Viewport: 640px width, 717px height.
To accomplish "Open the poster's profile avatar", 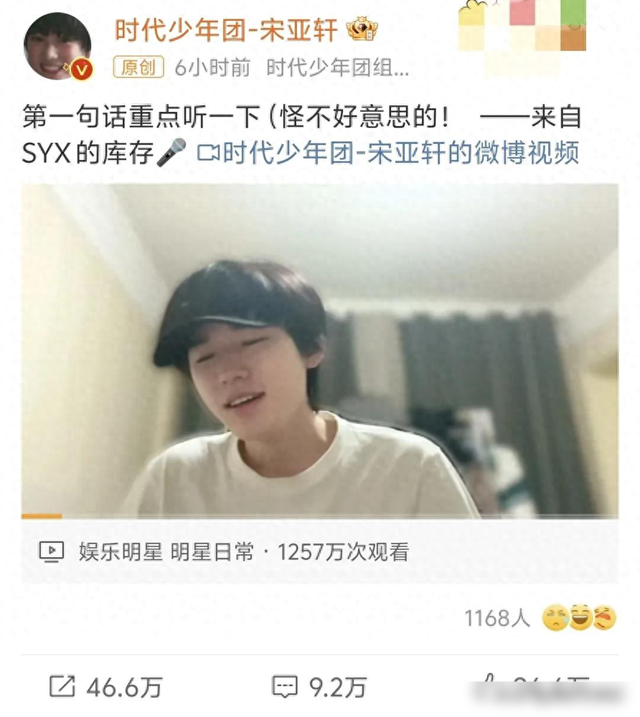I will click(56, 46).
